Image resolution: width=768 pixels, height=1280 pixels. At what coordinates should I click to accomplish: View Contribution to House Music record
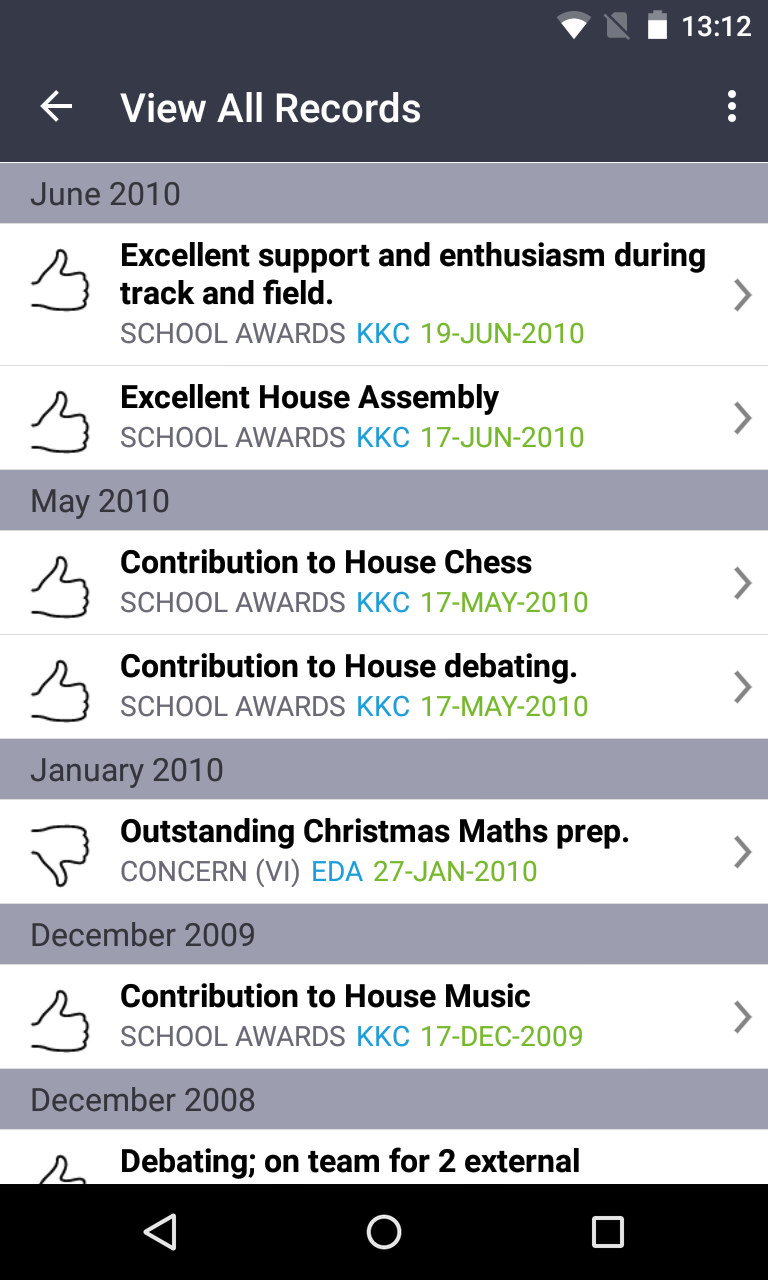point(384,1017)
